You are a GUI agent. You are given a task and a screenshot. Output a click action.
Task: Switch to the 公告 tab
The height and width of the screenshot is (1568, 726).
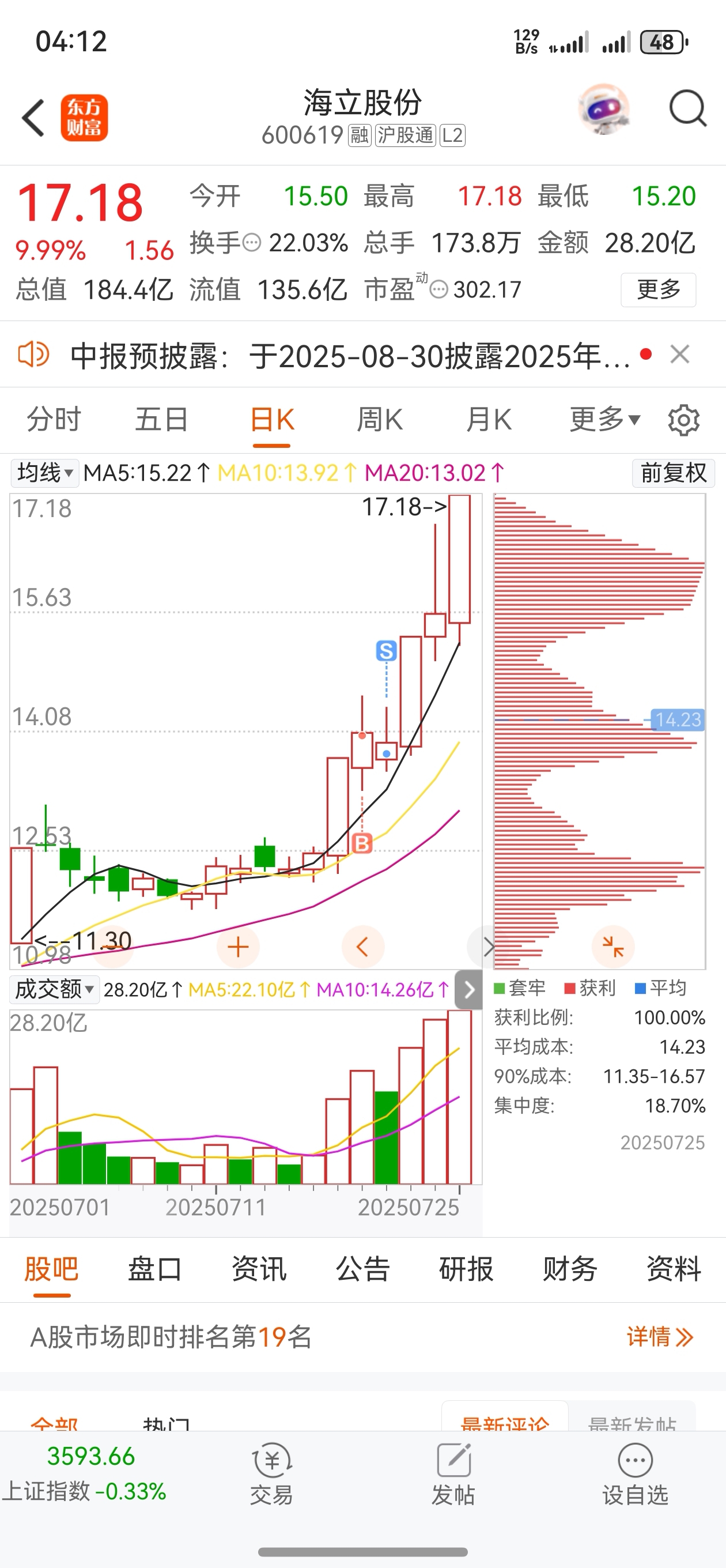pos(362,1269)
